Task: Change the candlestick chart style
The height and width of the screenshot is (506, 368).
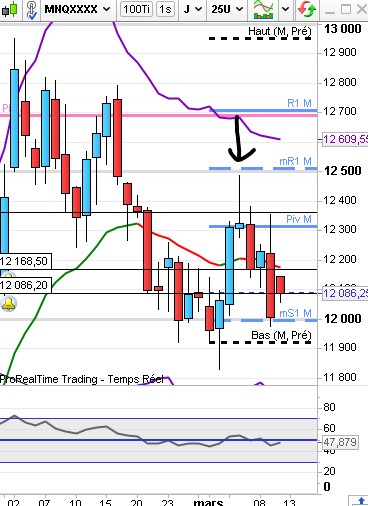Action: coord(9,9)
